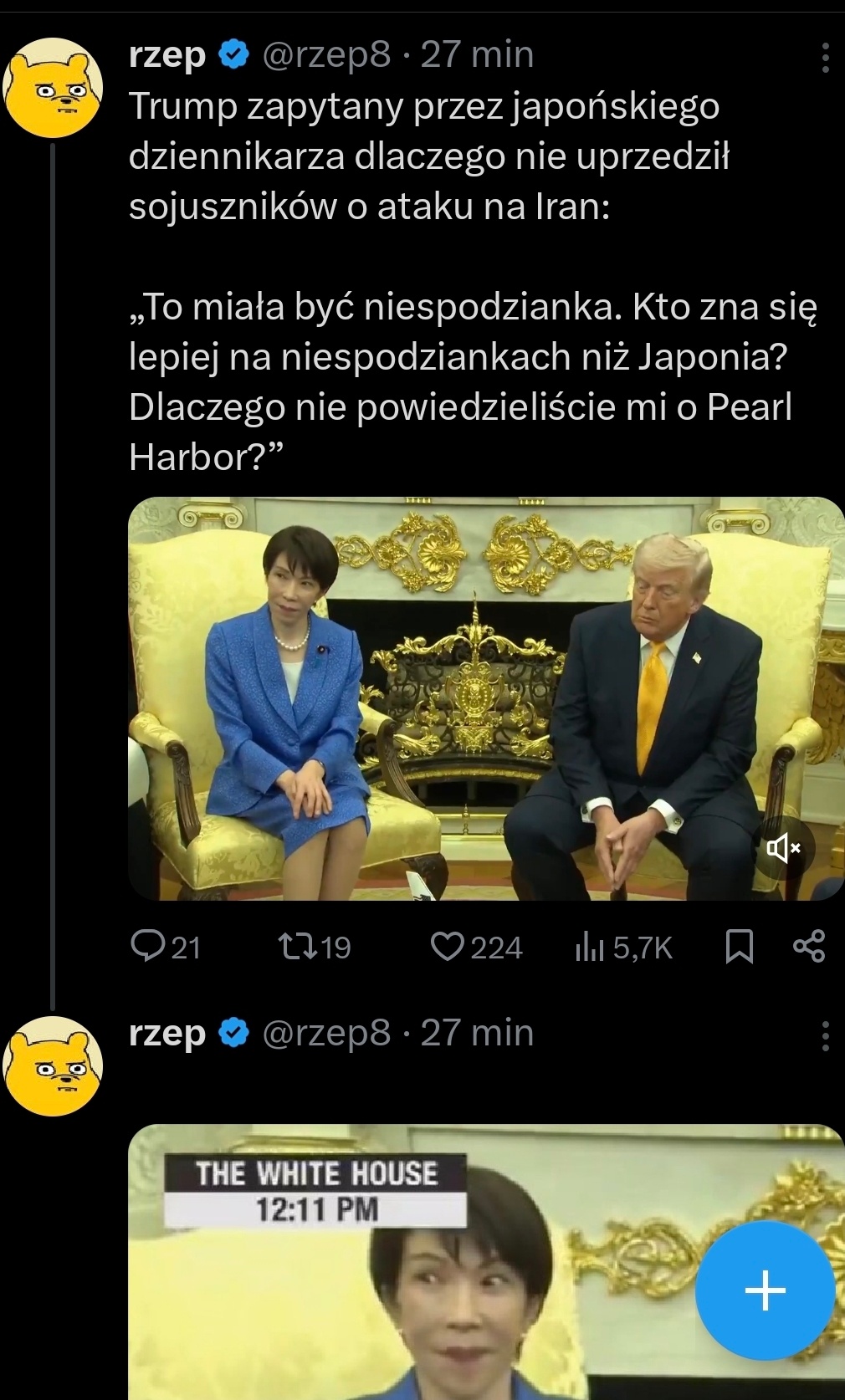This screenshot has height=1400, width=845.
Task: Open the three-dot menu on the first tweet
Action: (826, 54)
